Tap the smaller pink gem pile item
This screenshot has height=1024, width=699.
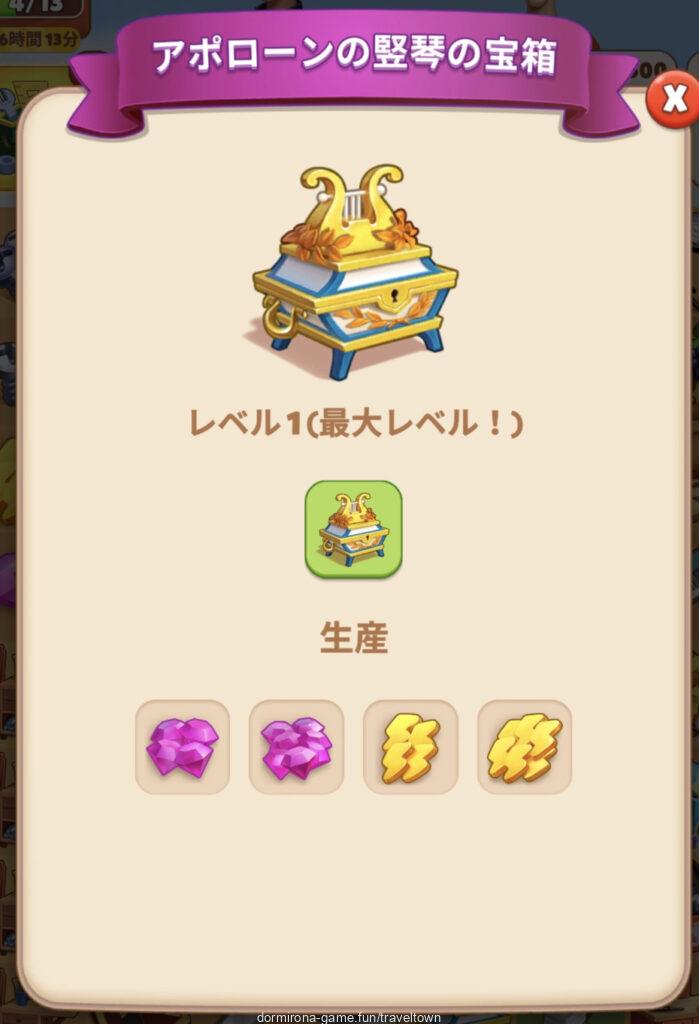pyautogui.click(x=182, y=747)
